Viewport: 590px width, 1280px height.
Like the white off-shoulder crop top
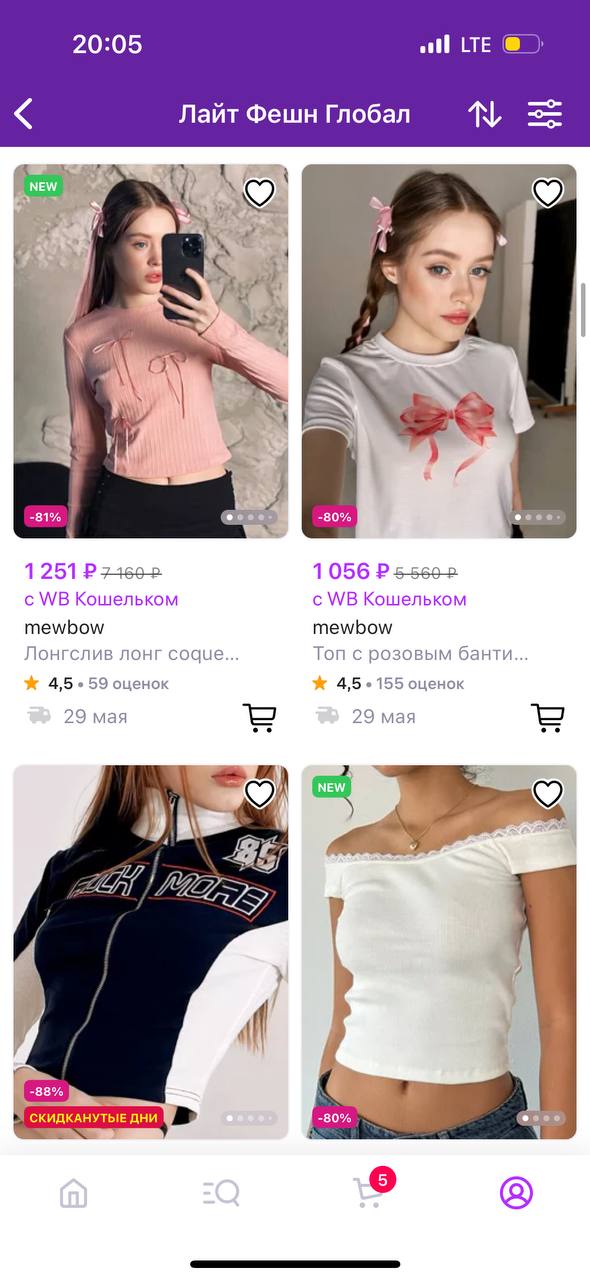tap(547, 794)
